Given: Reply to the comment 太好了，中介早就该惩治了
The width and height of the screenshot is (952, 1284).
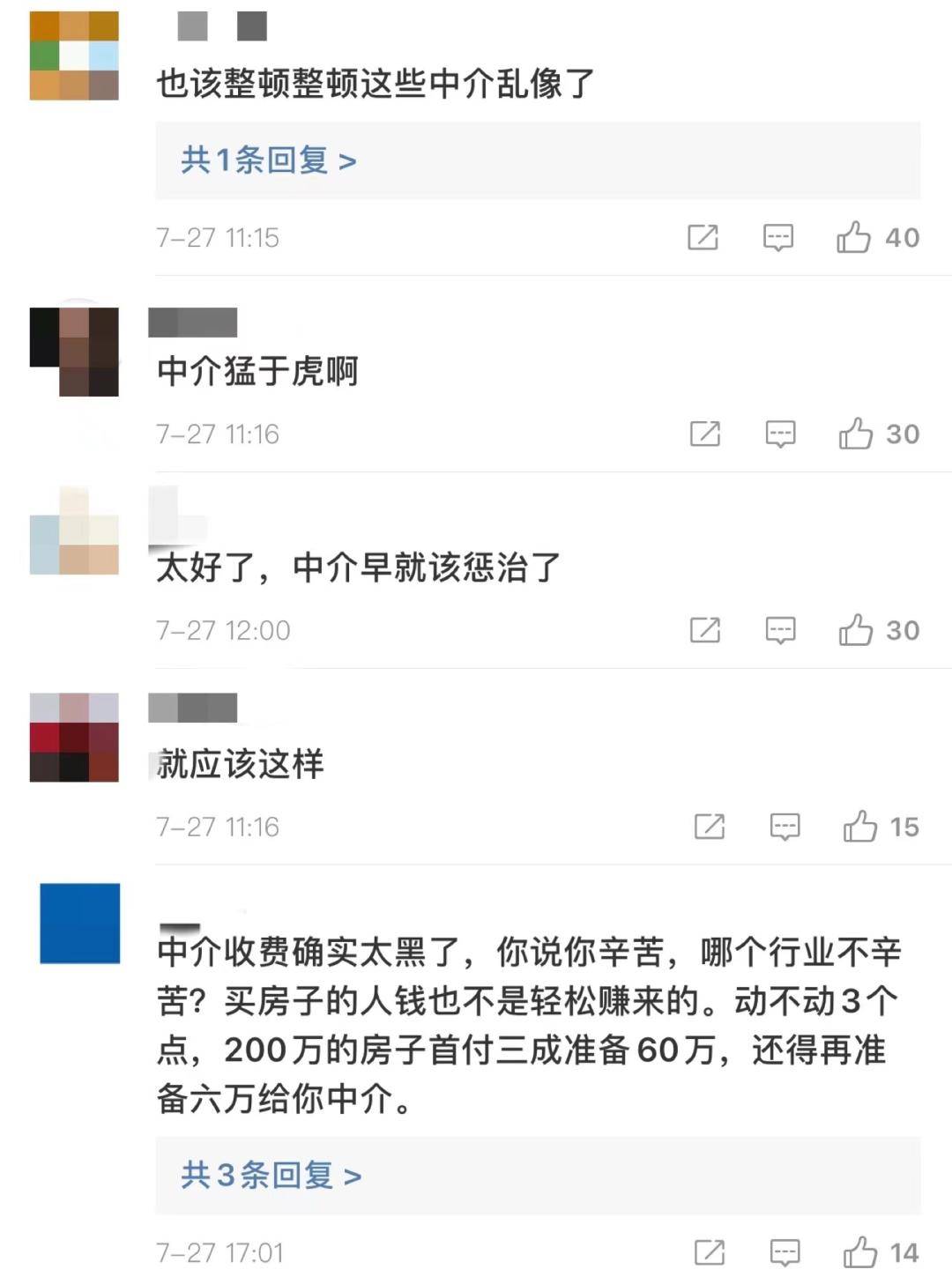Looking at the screenshot, I should point(780,631).
